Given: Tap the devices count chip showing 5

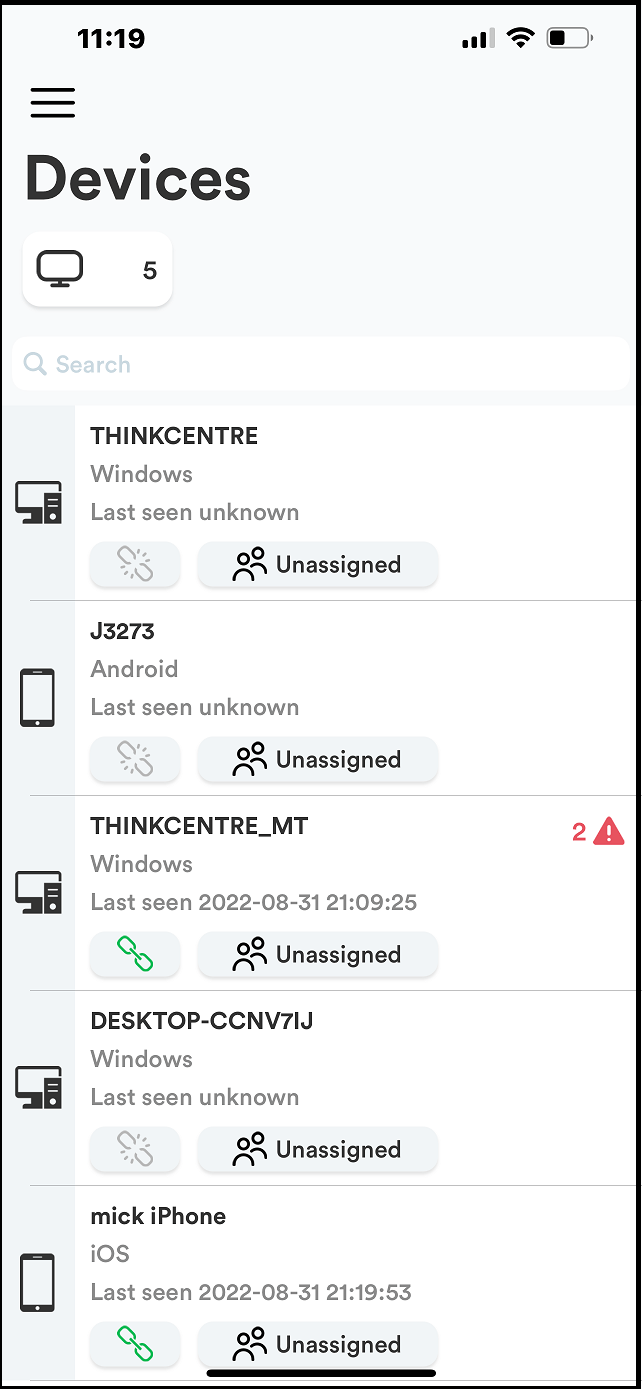Looking at the screenshot, I should (97, 270).
